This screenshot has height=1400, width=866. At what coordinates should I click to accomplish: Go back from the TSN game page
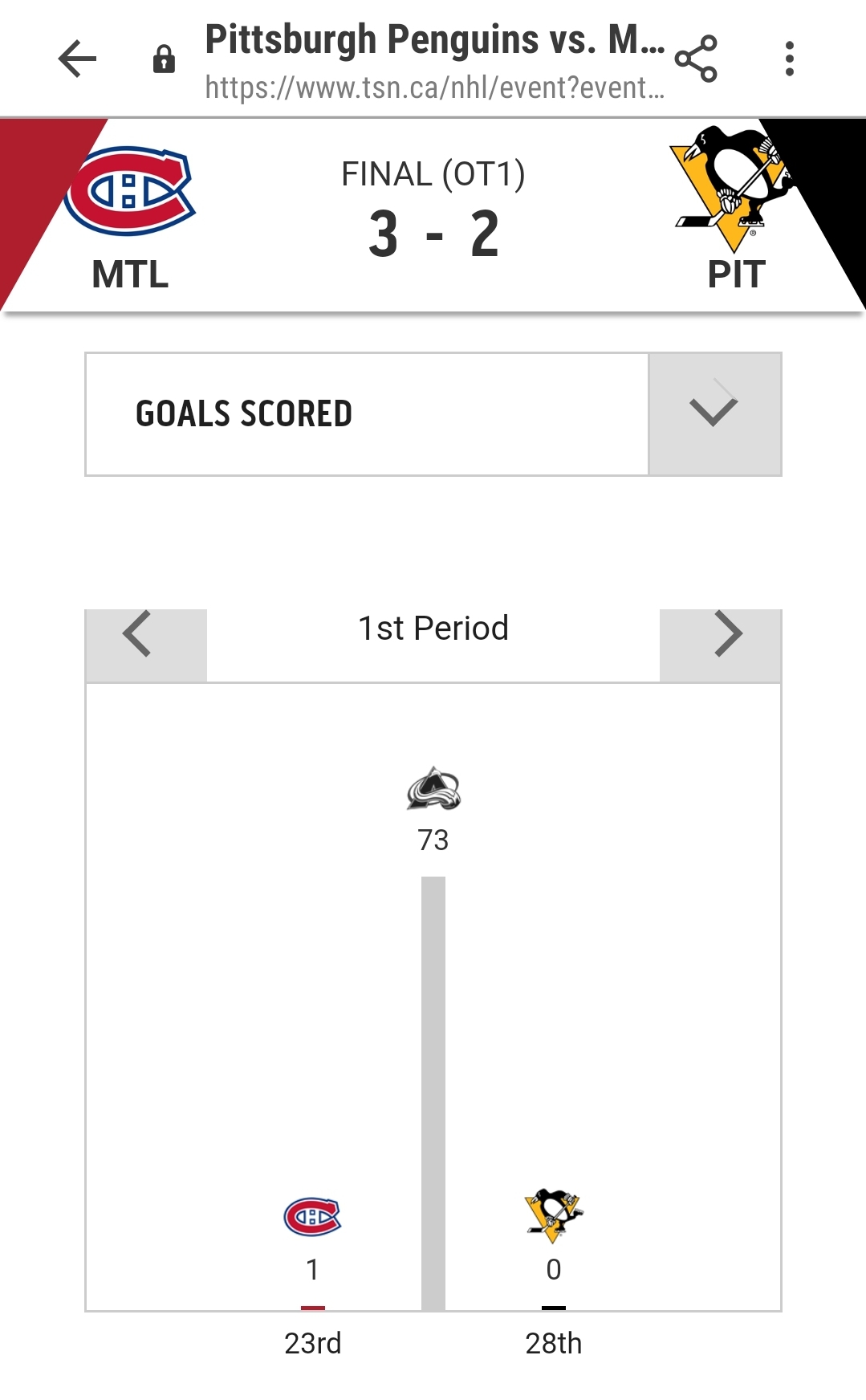coord(78,59)
